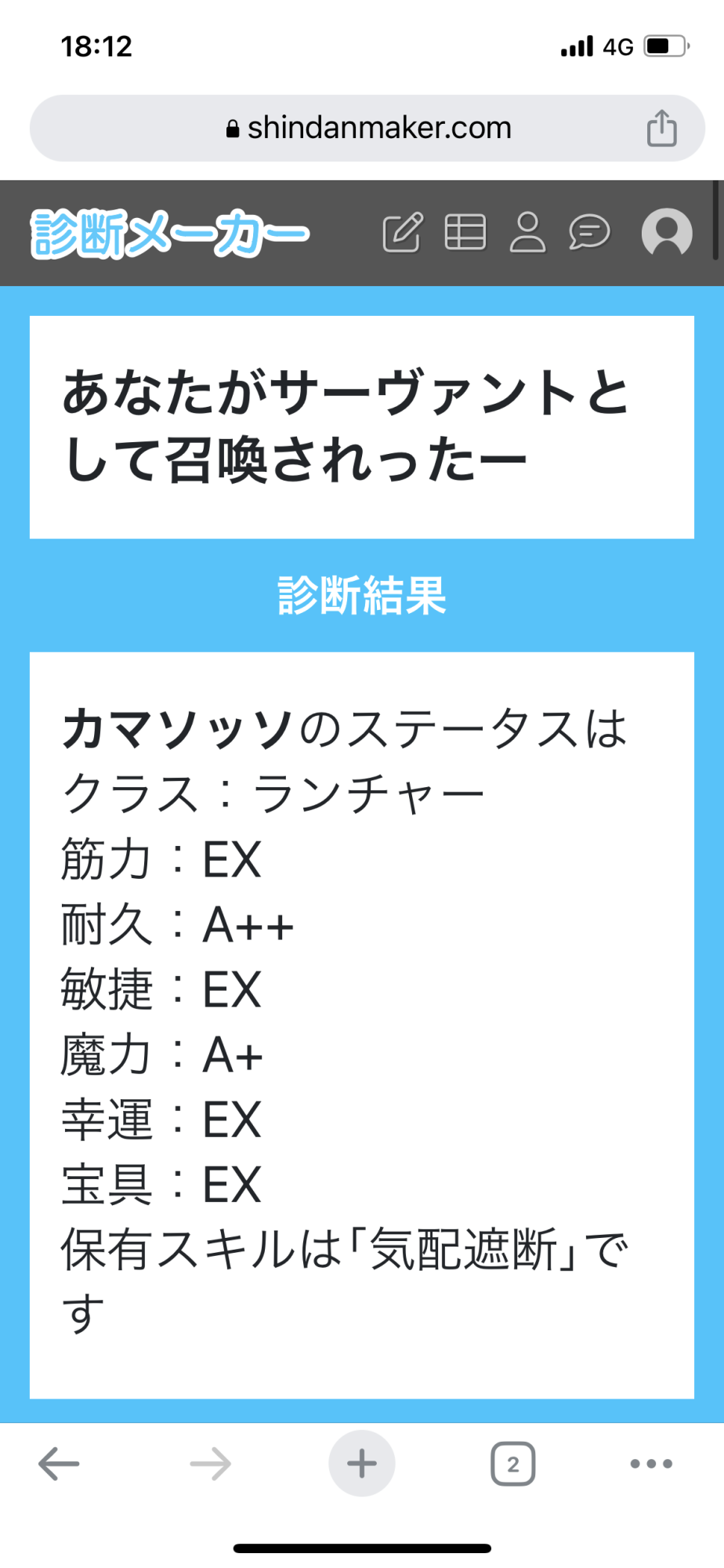
Task: Open the browser three-dot menu
Action: (x=651, y=1463)
